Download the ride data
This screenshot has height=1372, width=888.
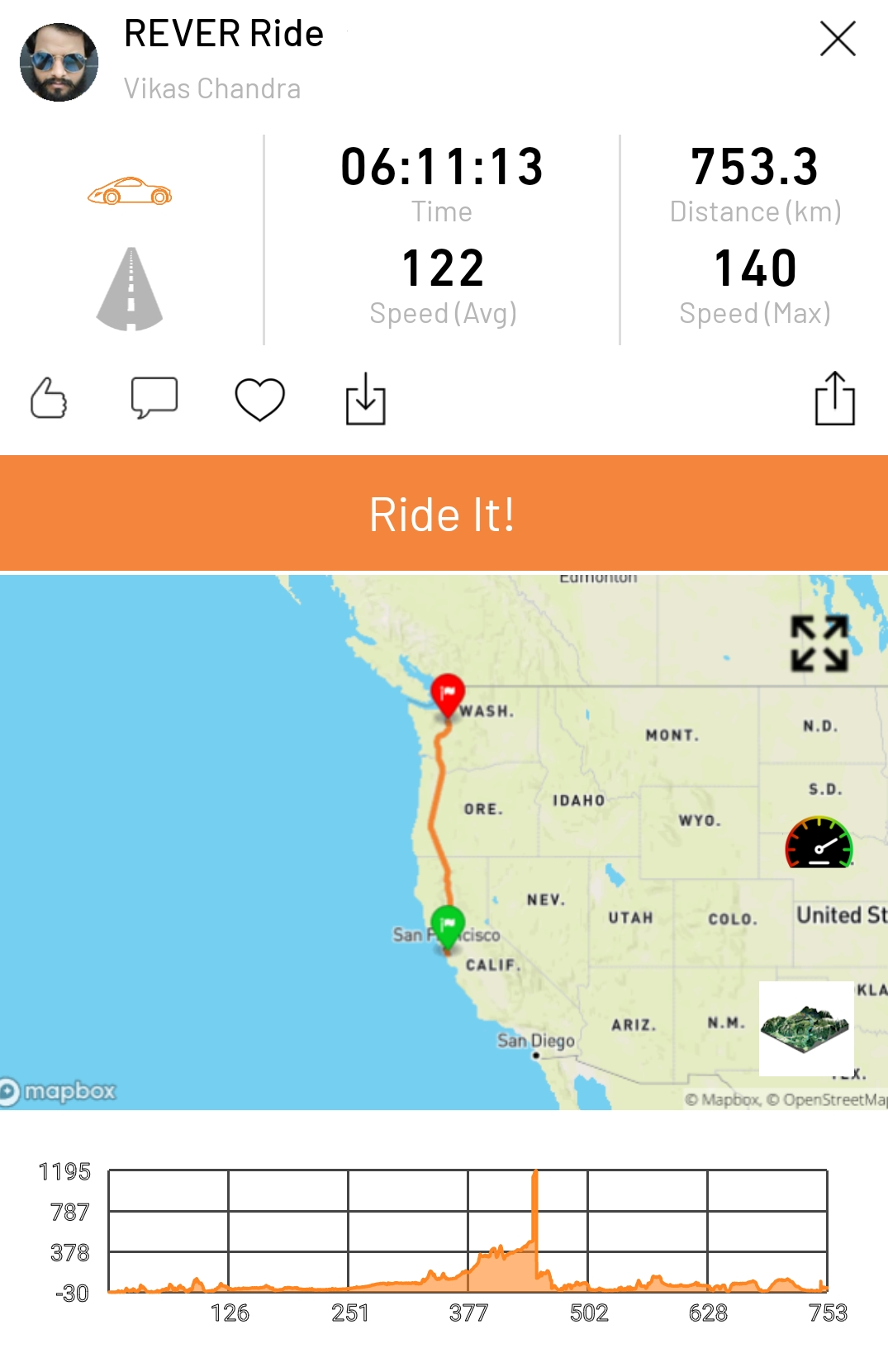(x=364, y=400)
